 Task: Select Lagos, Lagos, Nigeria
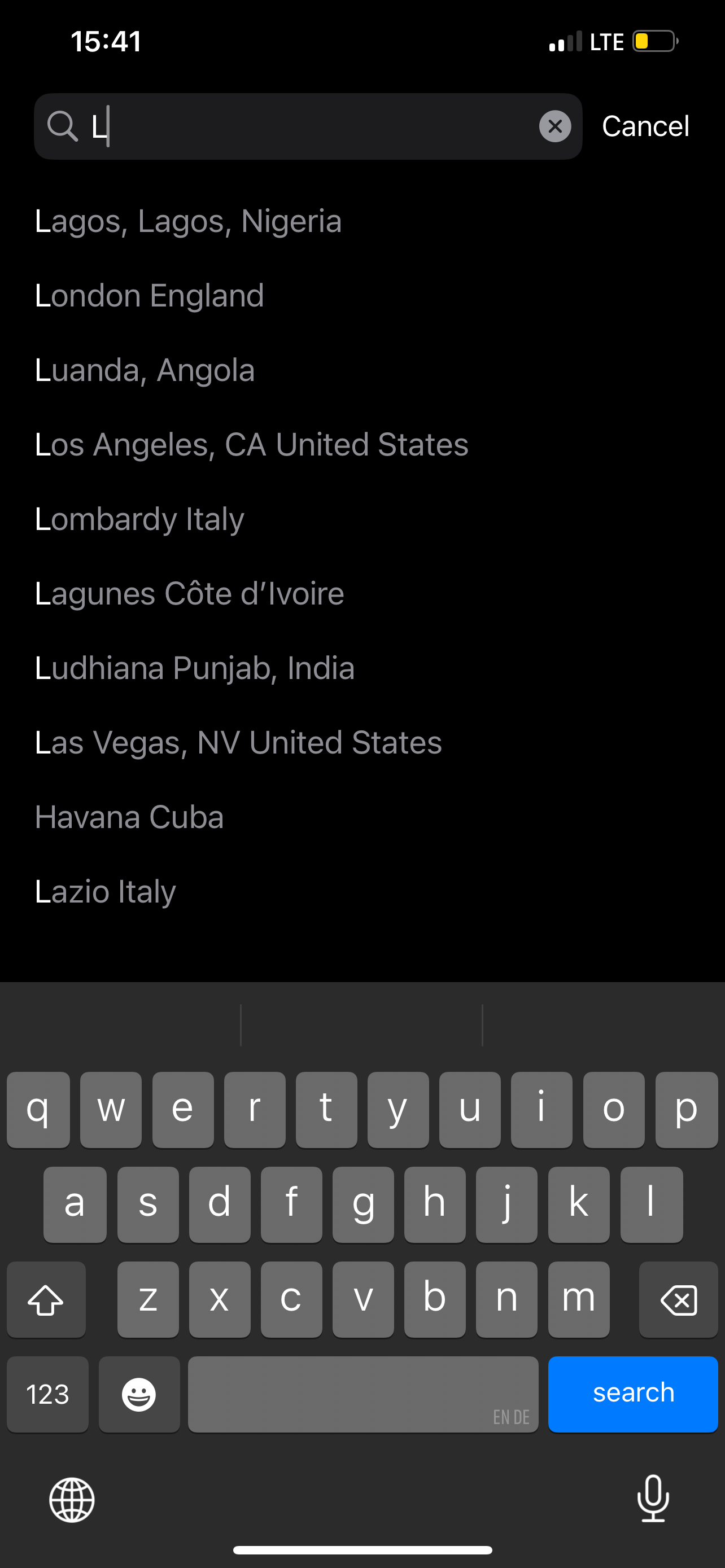[188, 221]
